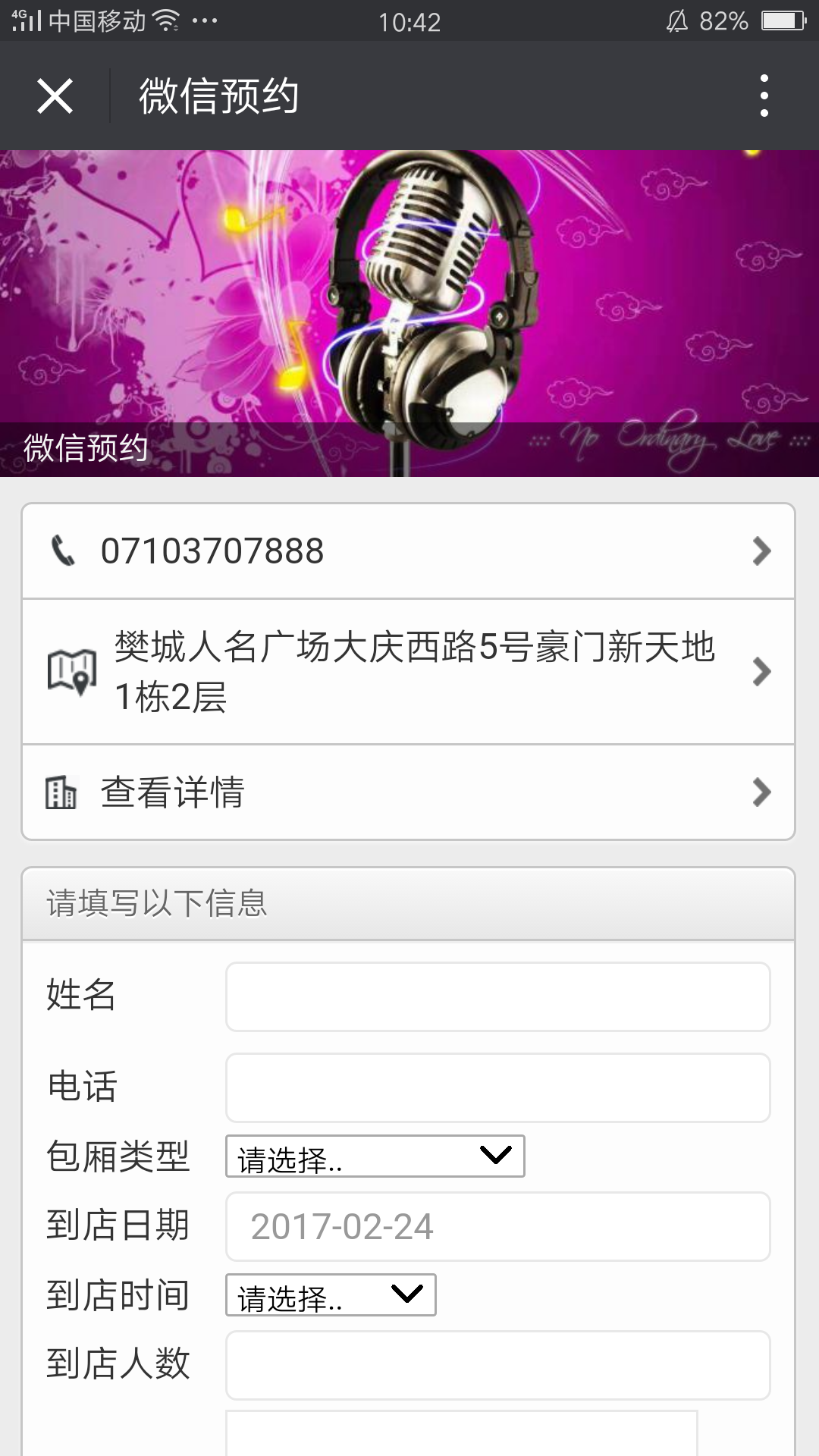Focus the 电话 input field
This screenshot has height=1456, width=819.
pos(497,1088)
